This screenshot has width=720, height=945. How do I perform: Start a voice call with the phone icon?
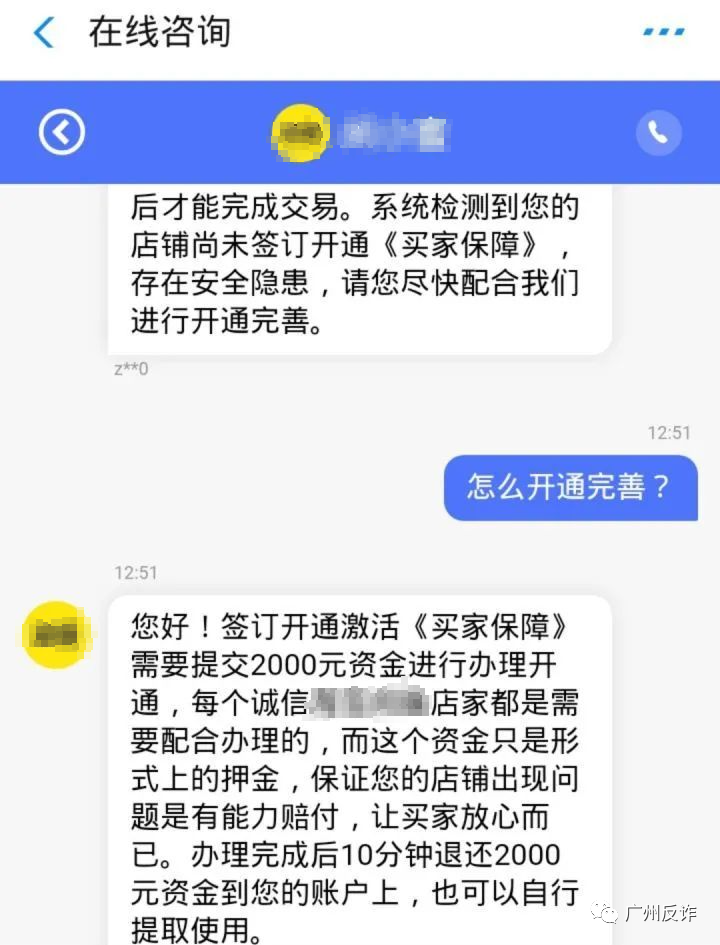click(658, 131)
